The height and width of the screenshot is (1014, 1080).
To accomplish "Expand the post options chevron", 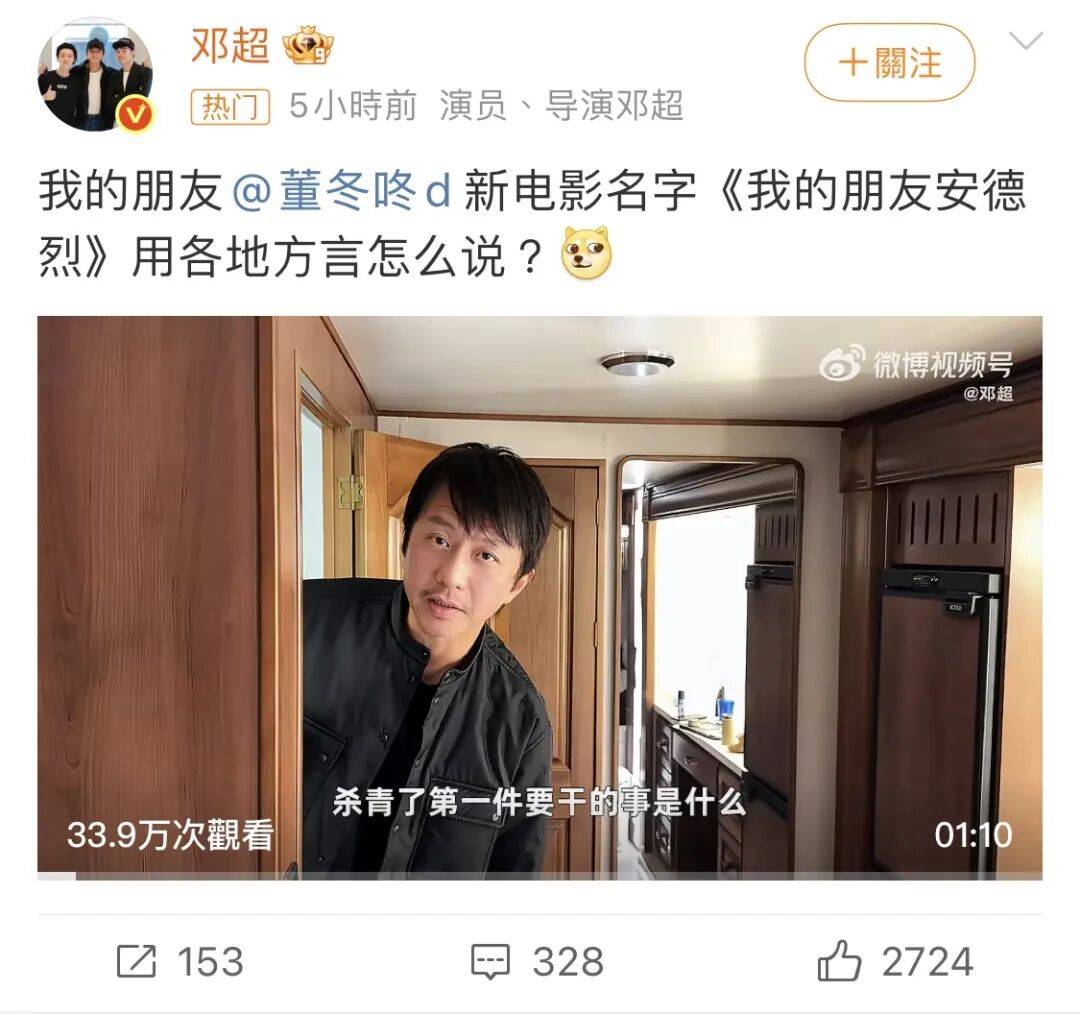I will 1026,42.
